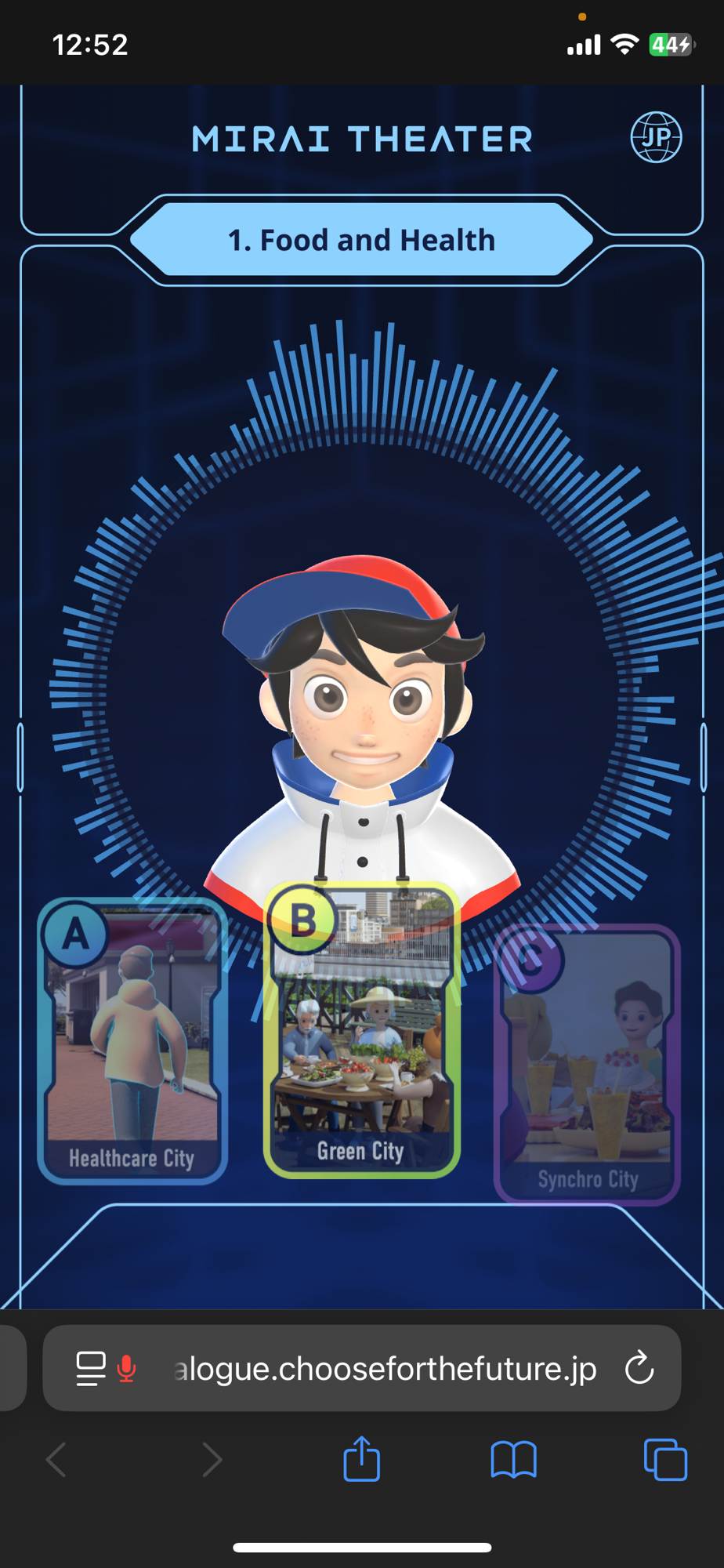Choose the Green City card B
Viewport: 724px width, 1568px height.
[361, 1032]
